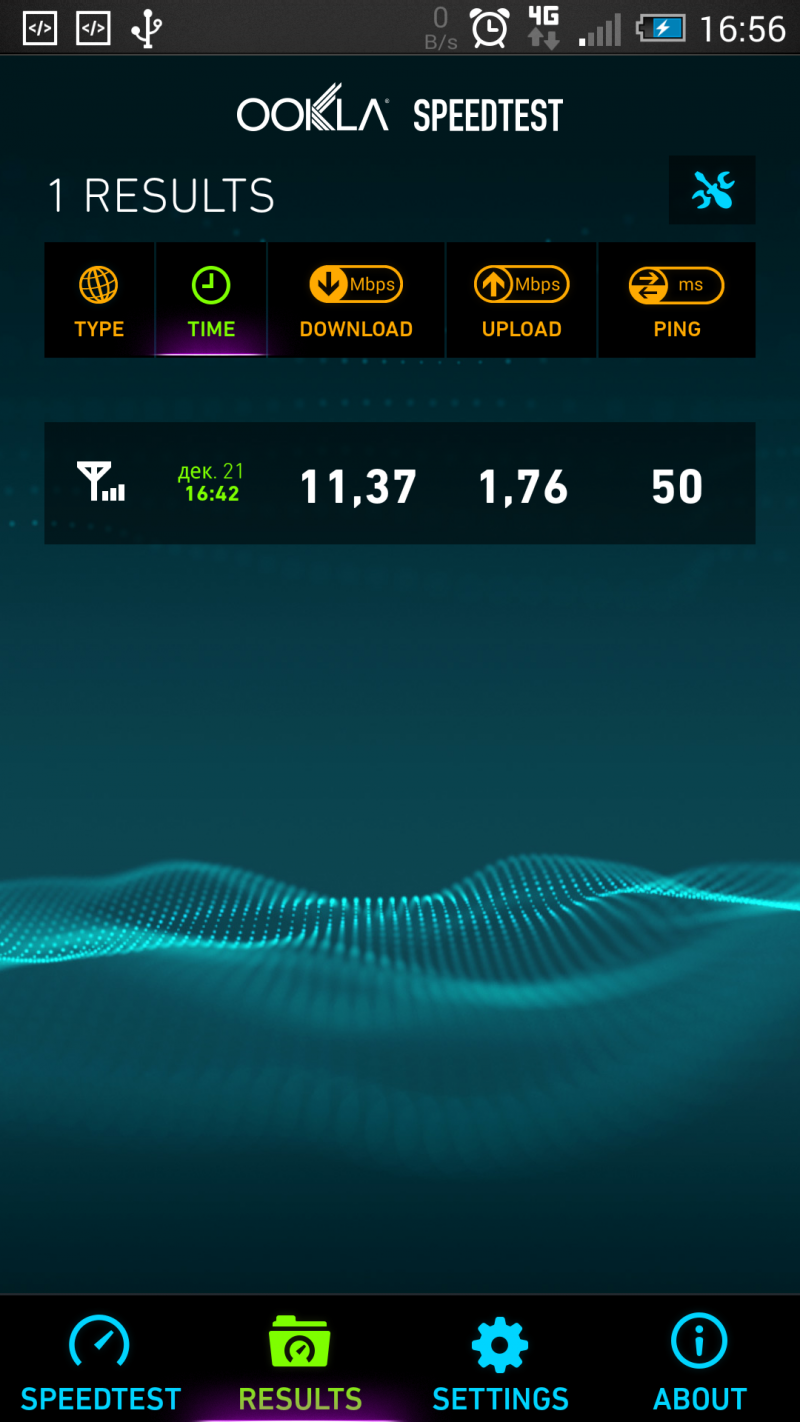Screen dimensions: 800x1422
Task: Open the About tab
Action: pos(700,1360)
